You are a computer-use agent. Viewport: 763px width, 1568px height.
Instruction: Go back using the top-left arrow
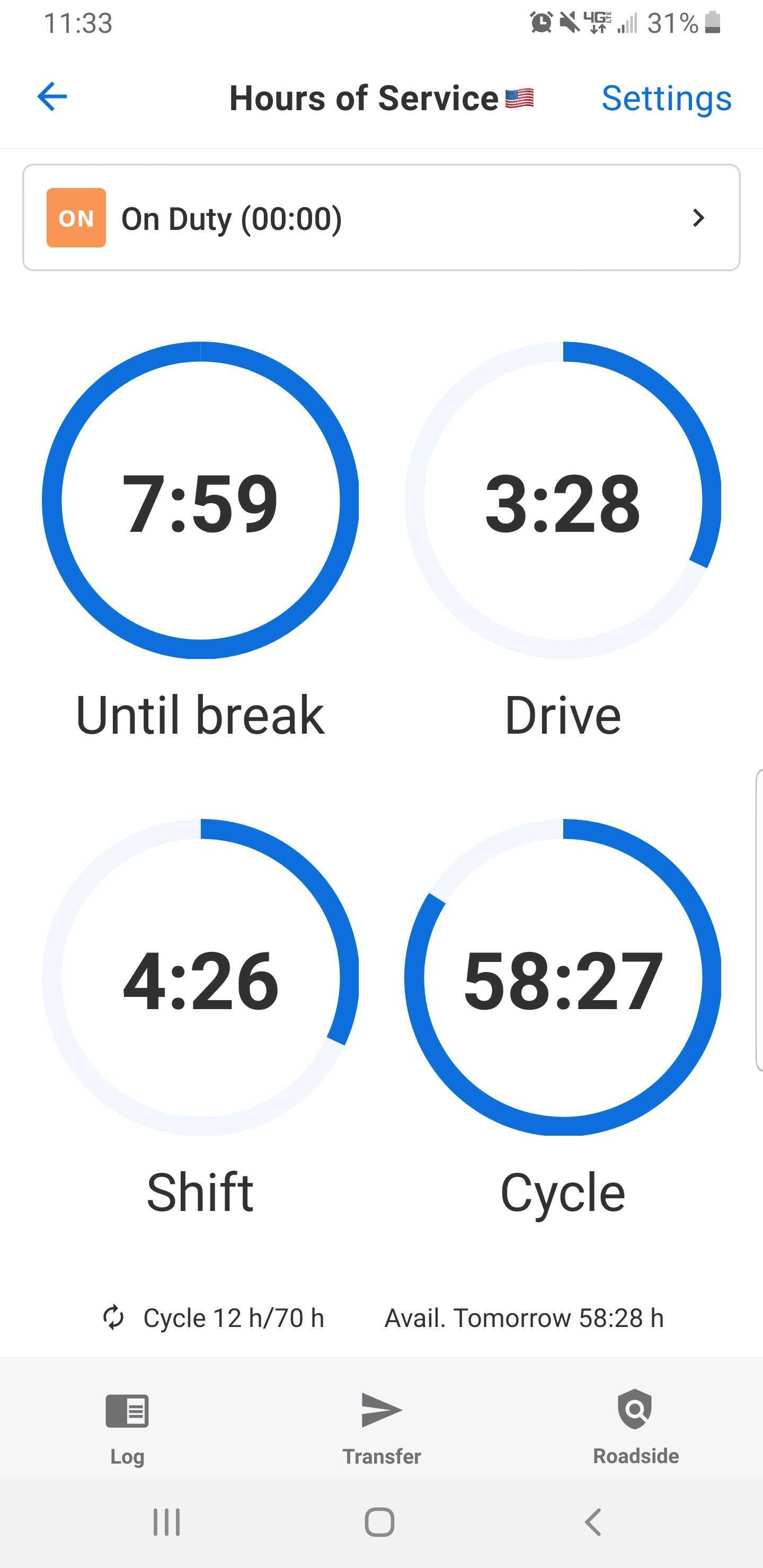tap(52, 97)
